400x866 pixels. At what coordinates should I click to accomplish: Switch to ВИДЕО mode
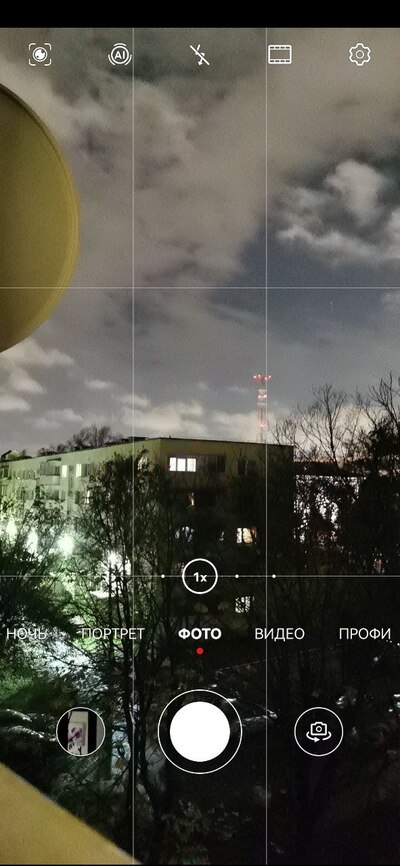click(279, 633)
